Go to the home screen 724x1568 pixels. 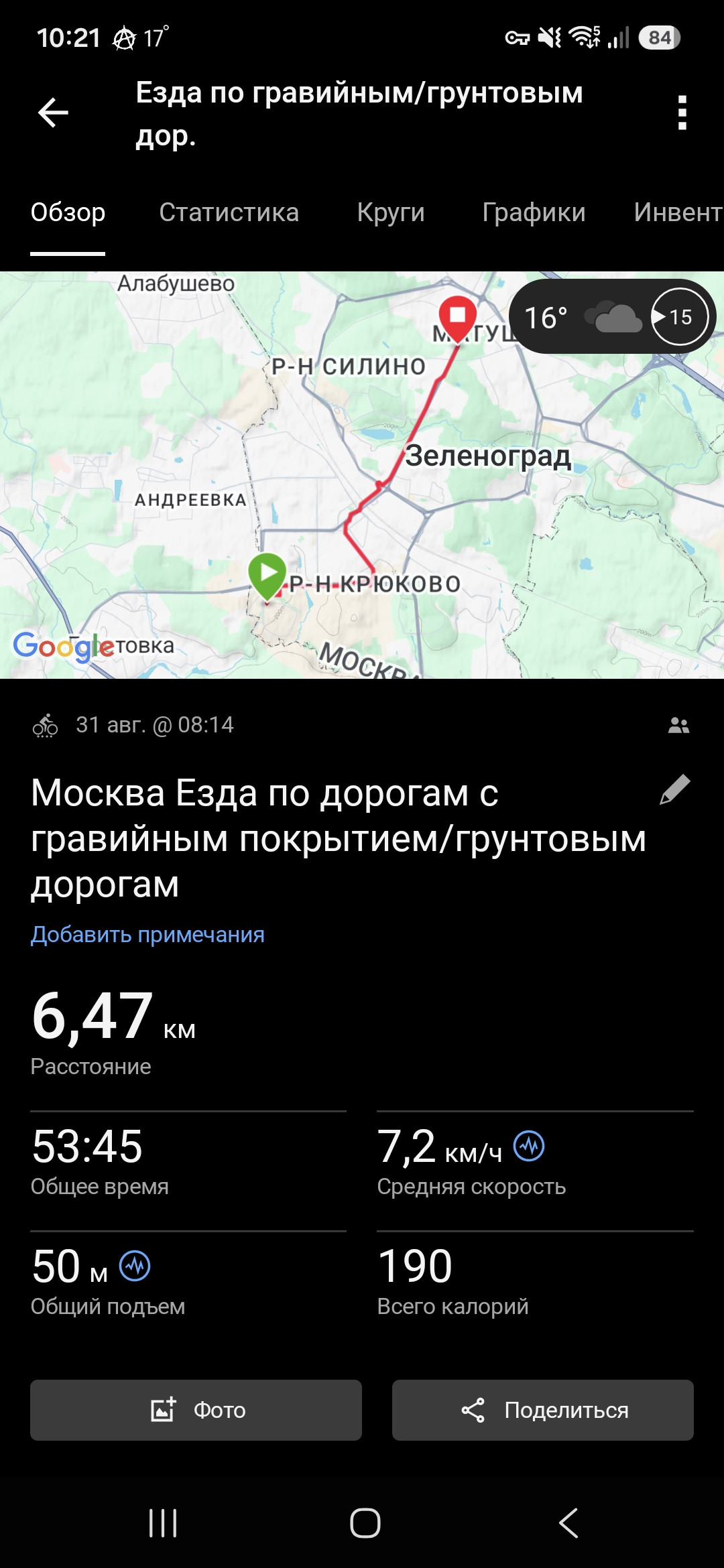tap(365, 1523)
